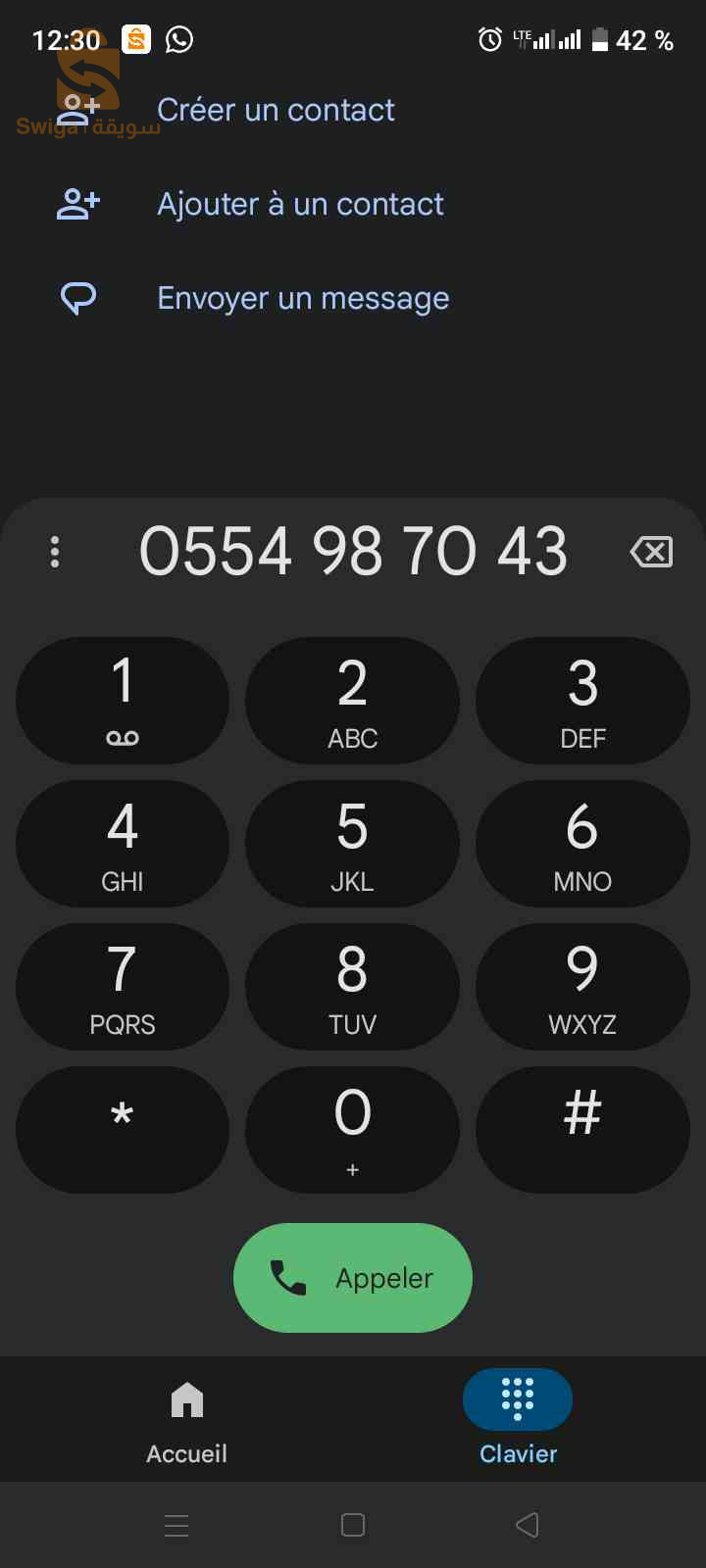Enter the star symbol key
Screen dimensions: 706x1568
click(x=123, y=1130)
